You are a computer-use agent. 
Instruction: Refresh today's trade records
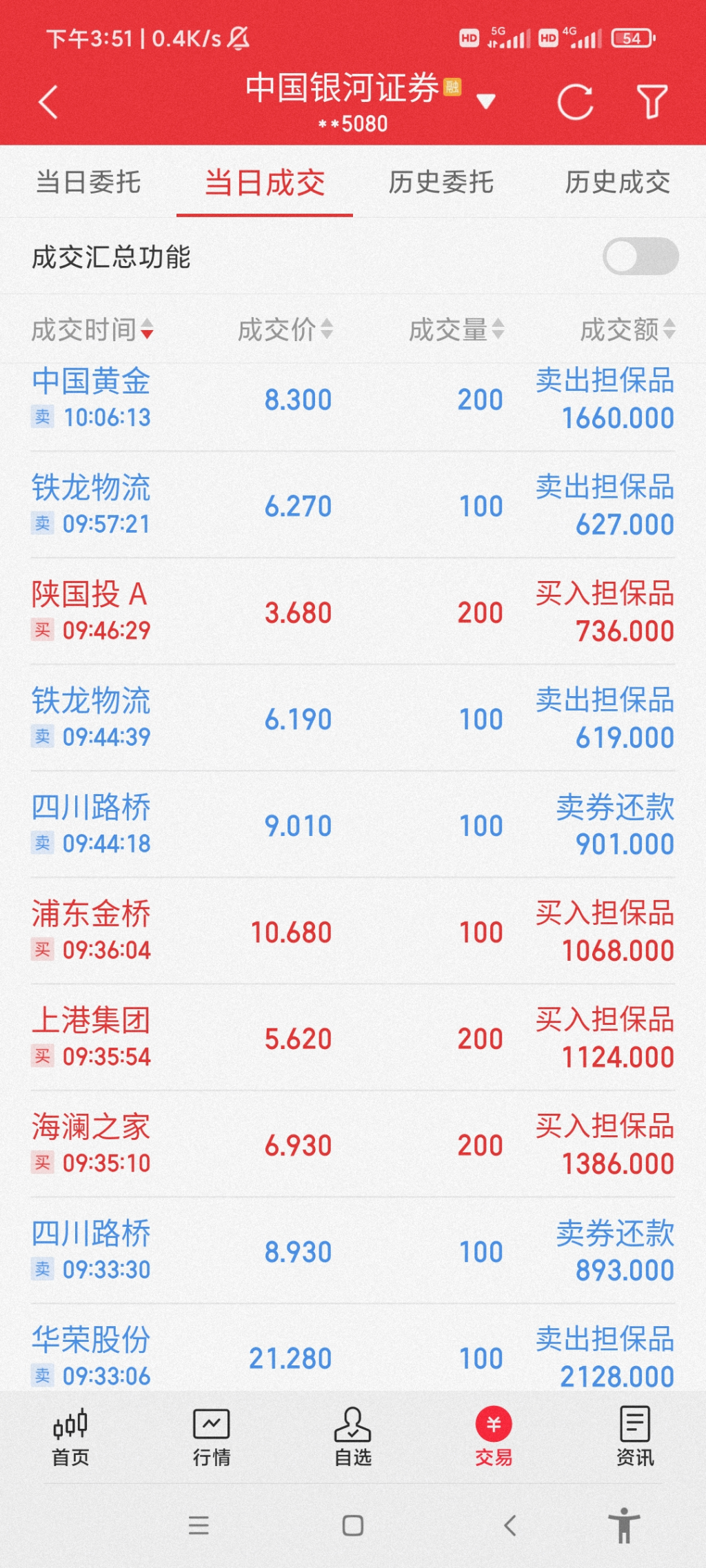point(575,103)
